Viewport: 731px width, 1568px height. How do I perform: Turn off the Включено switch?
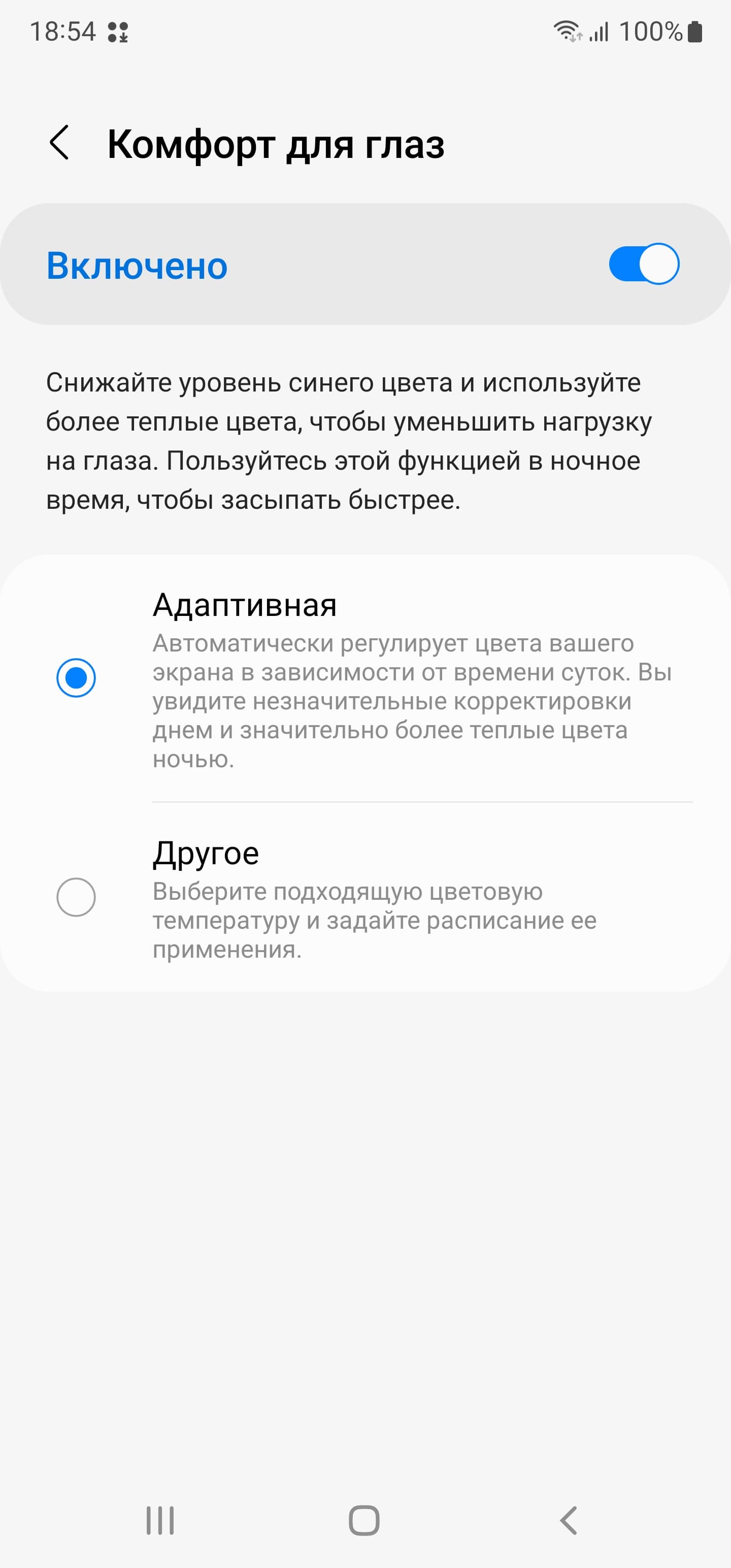pyautogui.click(x=643, y=264)
